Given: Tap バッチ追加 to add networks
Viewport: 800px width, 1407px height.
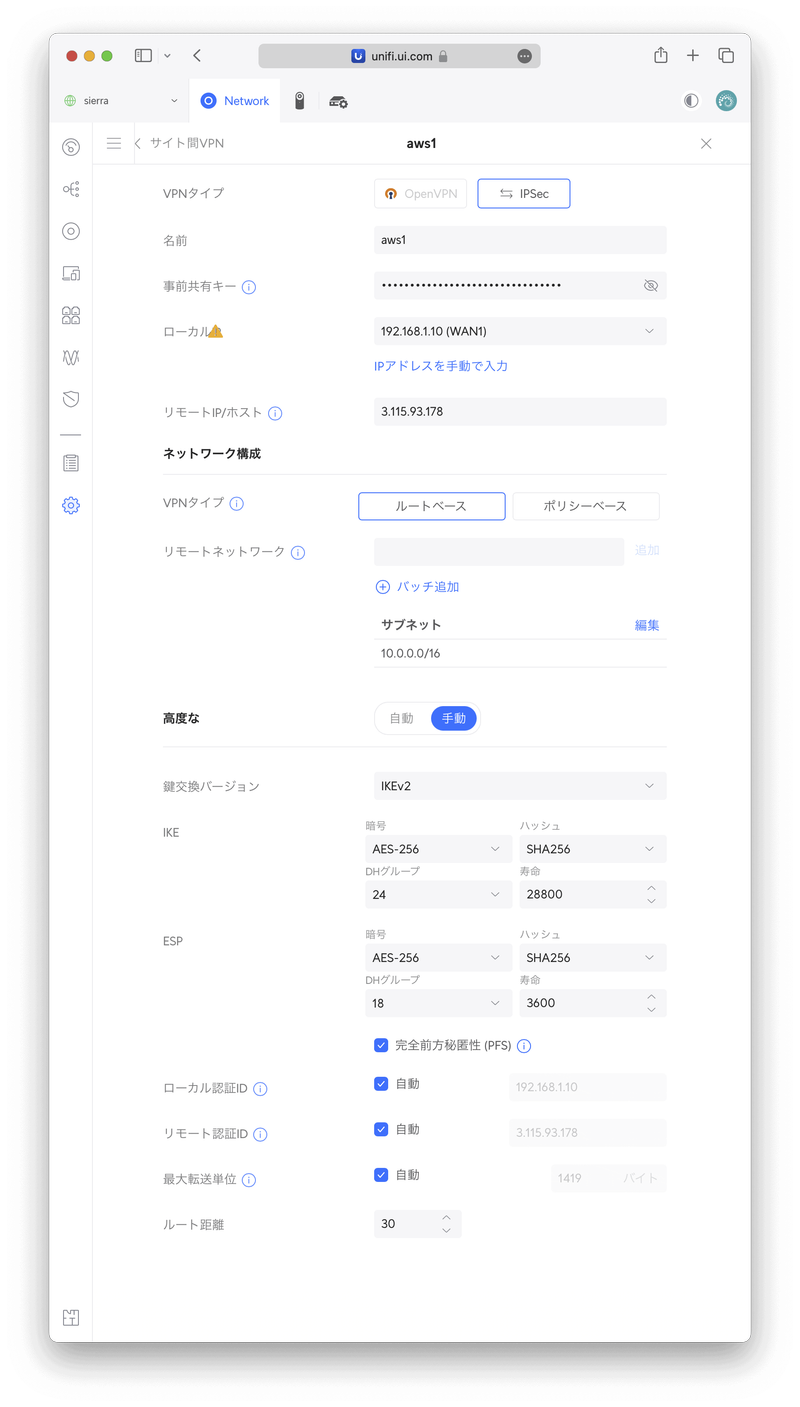Looking at the screenshot, I should pos(418,587).
